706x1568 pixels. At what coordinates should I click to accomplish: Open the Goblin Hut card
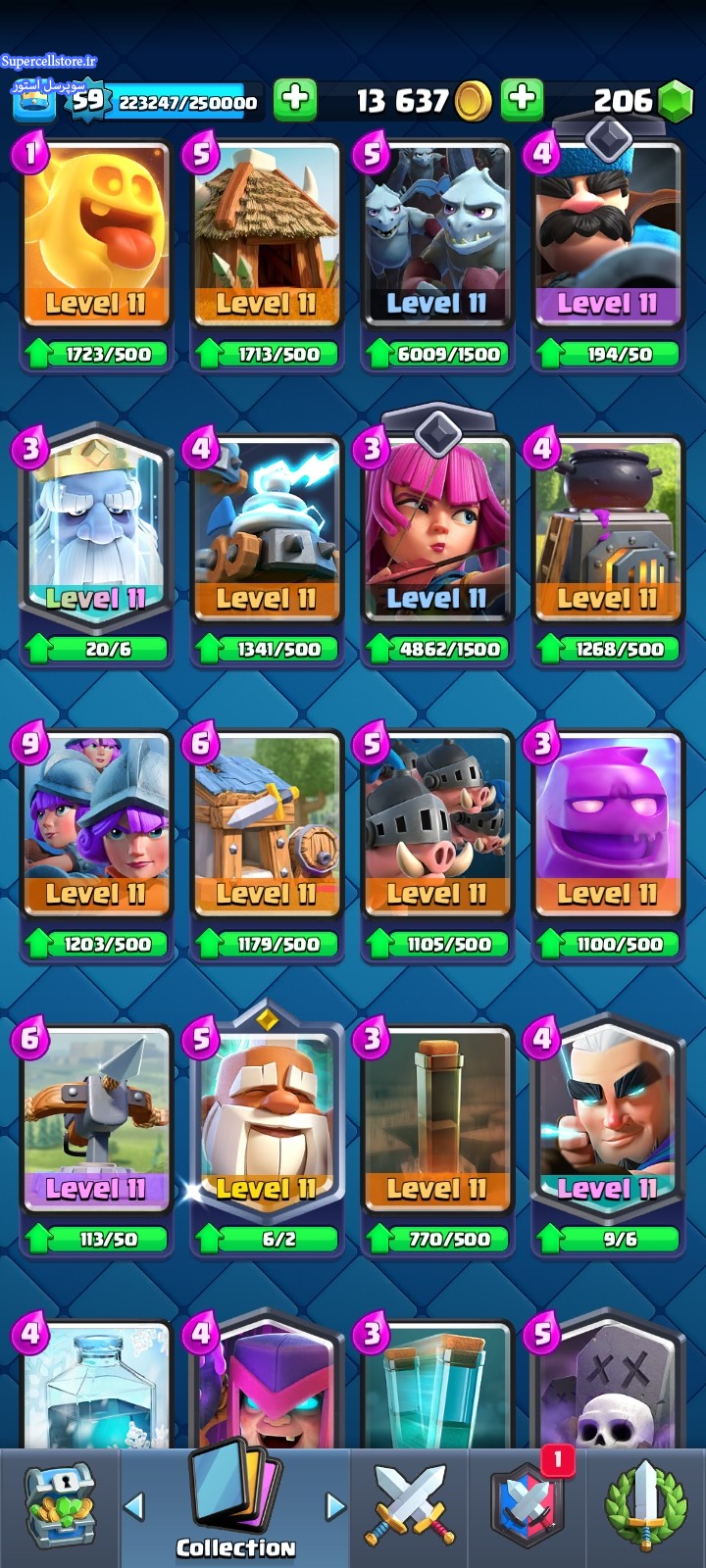(x=266, y=235)
